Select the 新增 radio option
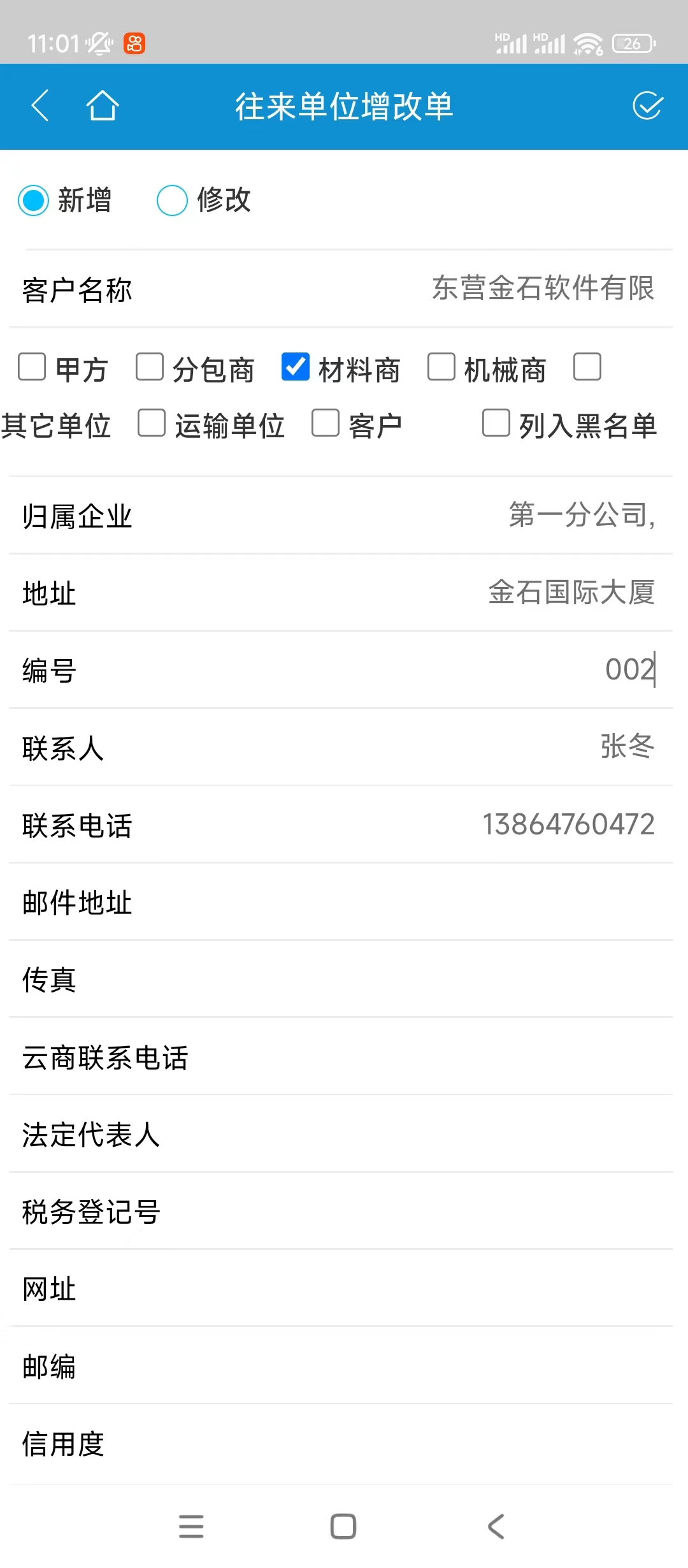This screenshot has width=688, height=1568. (x=34, y=200)
